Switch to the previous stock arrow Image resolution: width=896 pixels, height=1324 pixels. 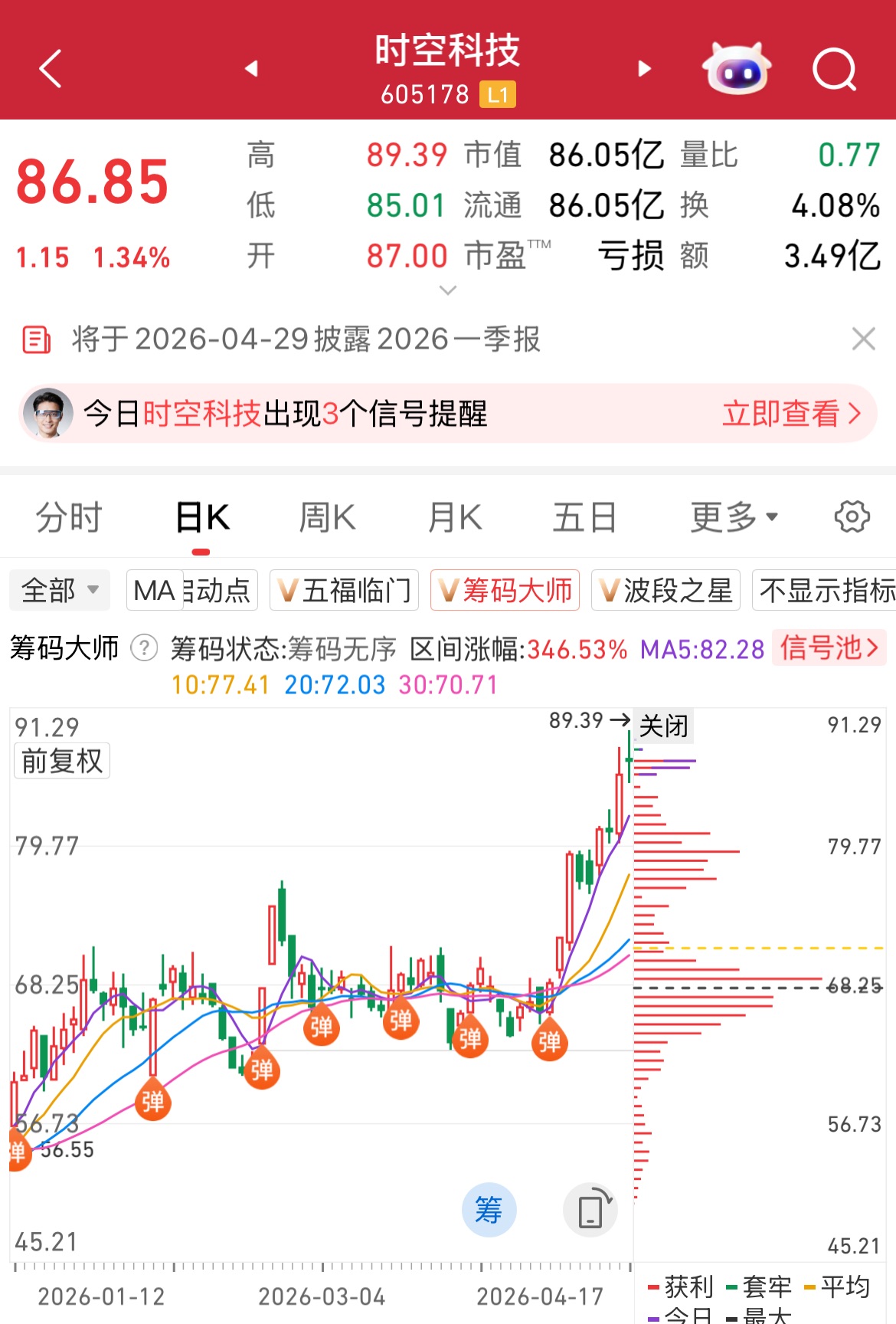click(x=251, y=69)
